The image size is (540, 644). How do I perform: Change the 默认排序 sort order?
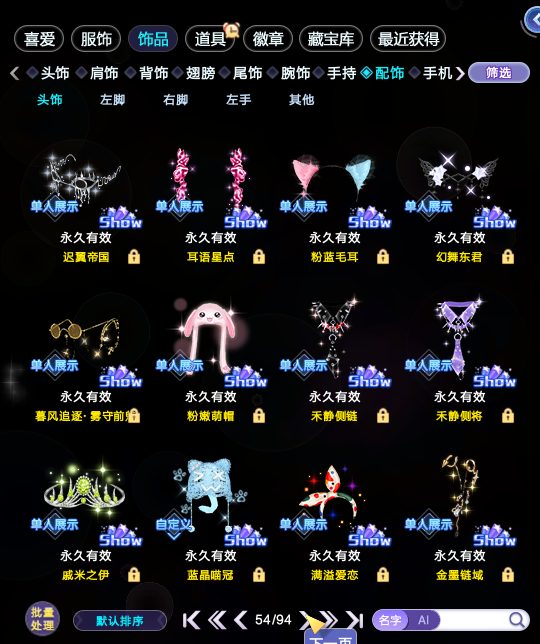click(120, 621)
